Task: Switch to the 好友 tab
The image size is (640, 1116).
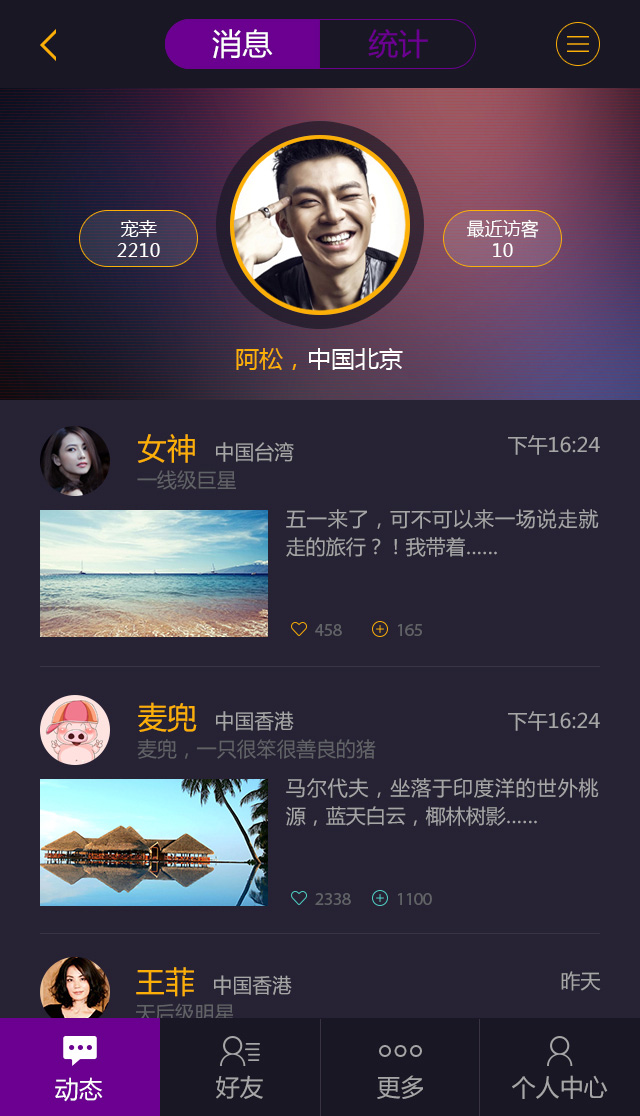Action: [x=240, y=1068]
